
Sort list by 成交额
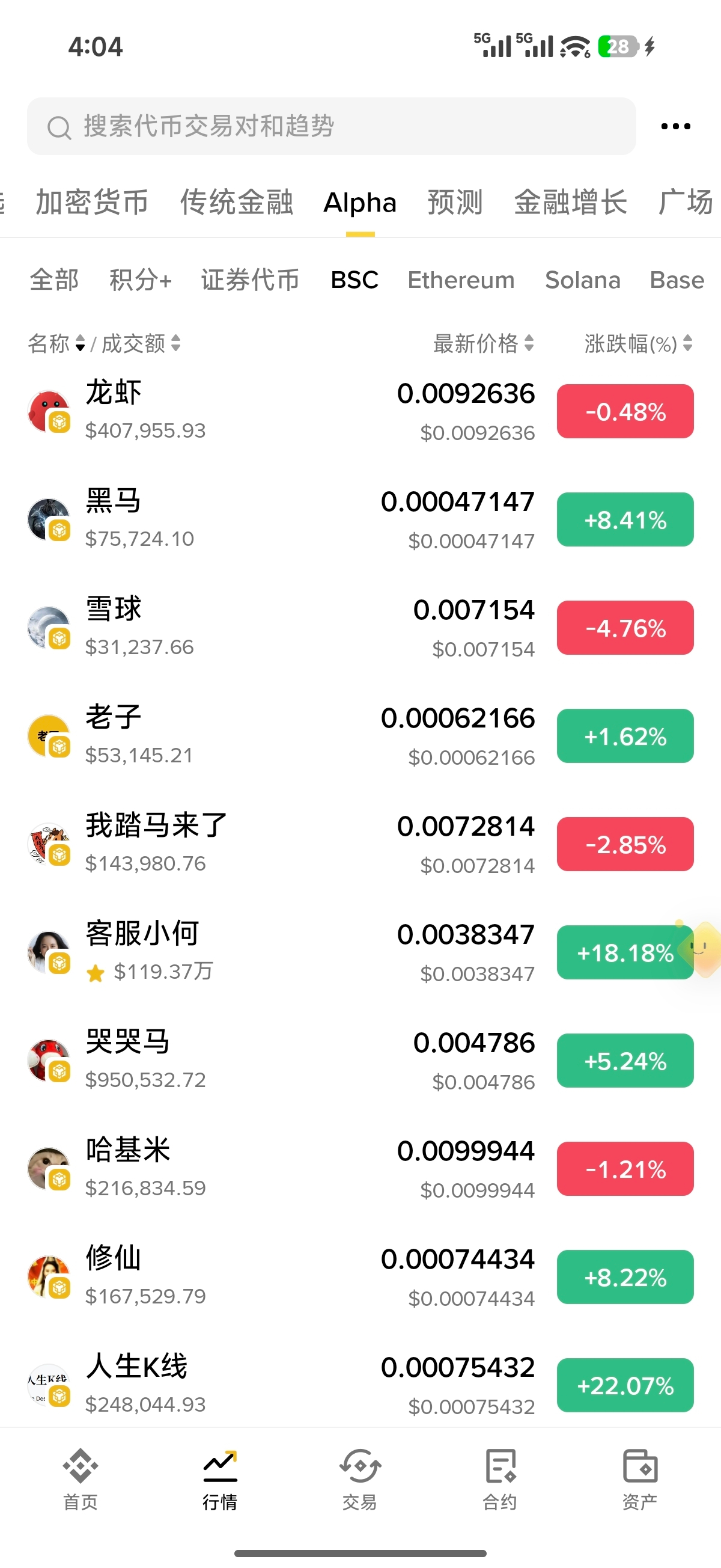(141, 343)
